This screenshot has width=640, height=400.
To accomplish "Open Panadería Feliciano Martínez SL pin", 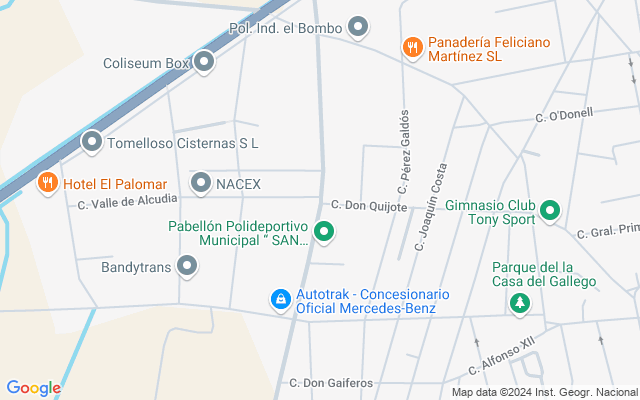I will point(412,47).
